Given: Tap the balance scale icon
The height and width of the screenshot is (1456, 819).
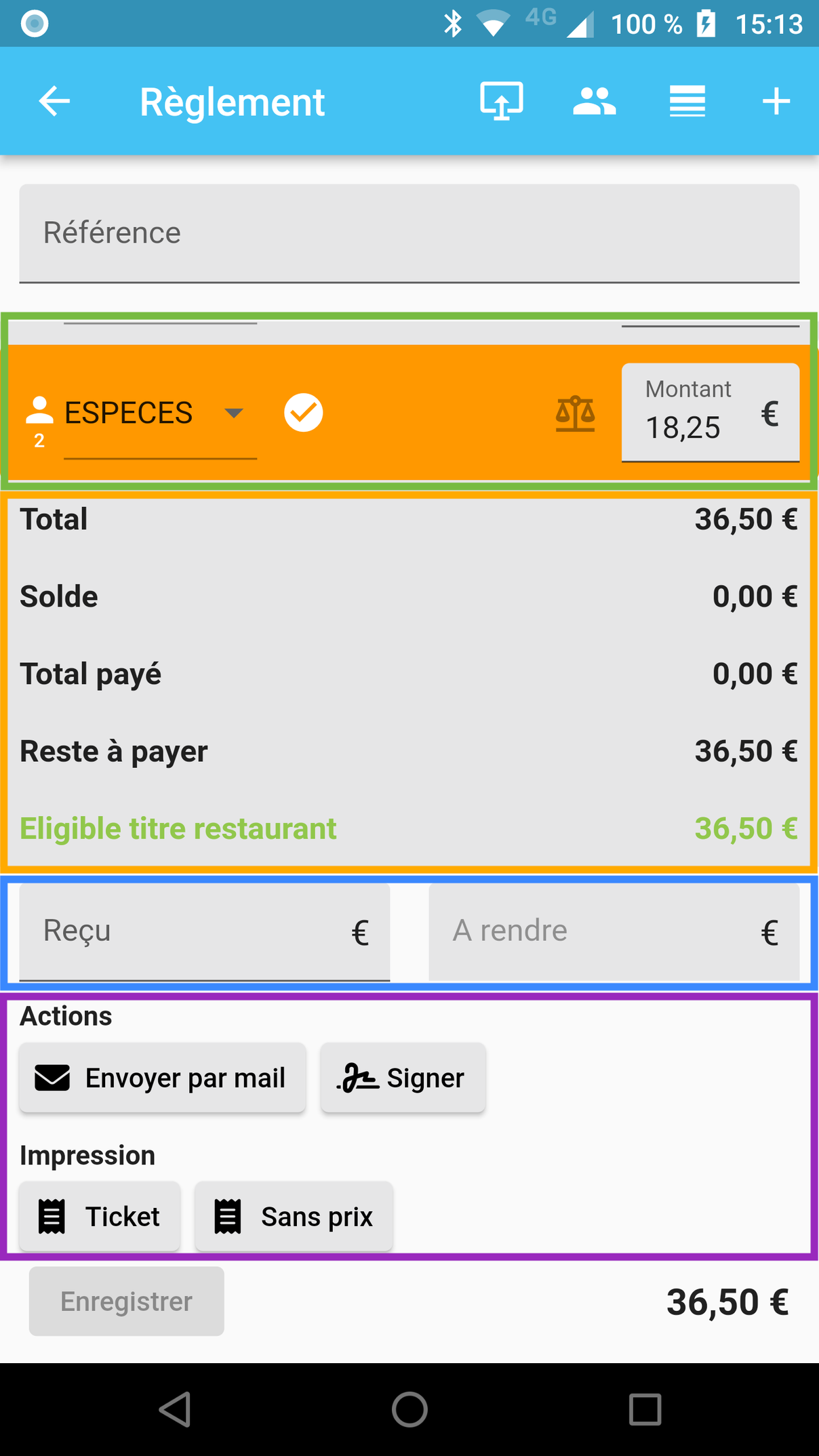Looking at the screenshot, I should click(576, 413).
